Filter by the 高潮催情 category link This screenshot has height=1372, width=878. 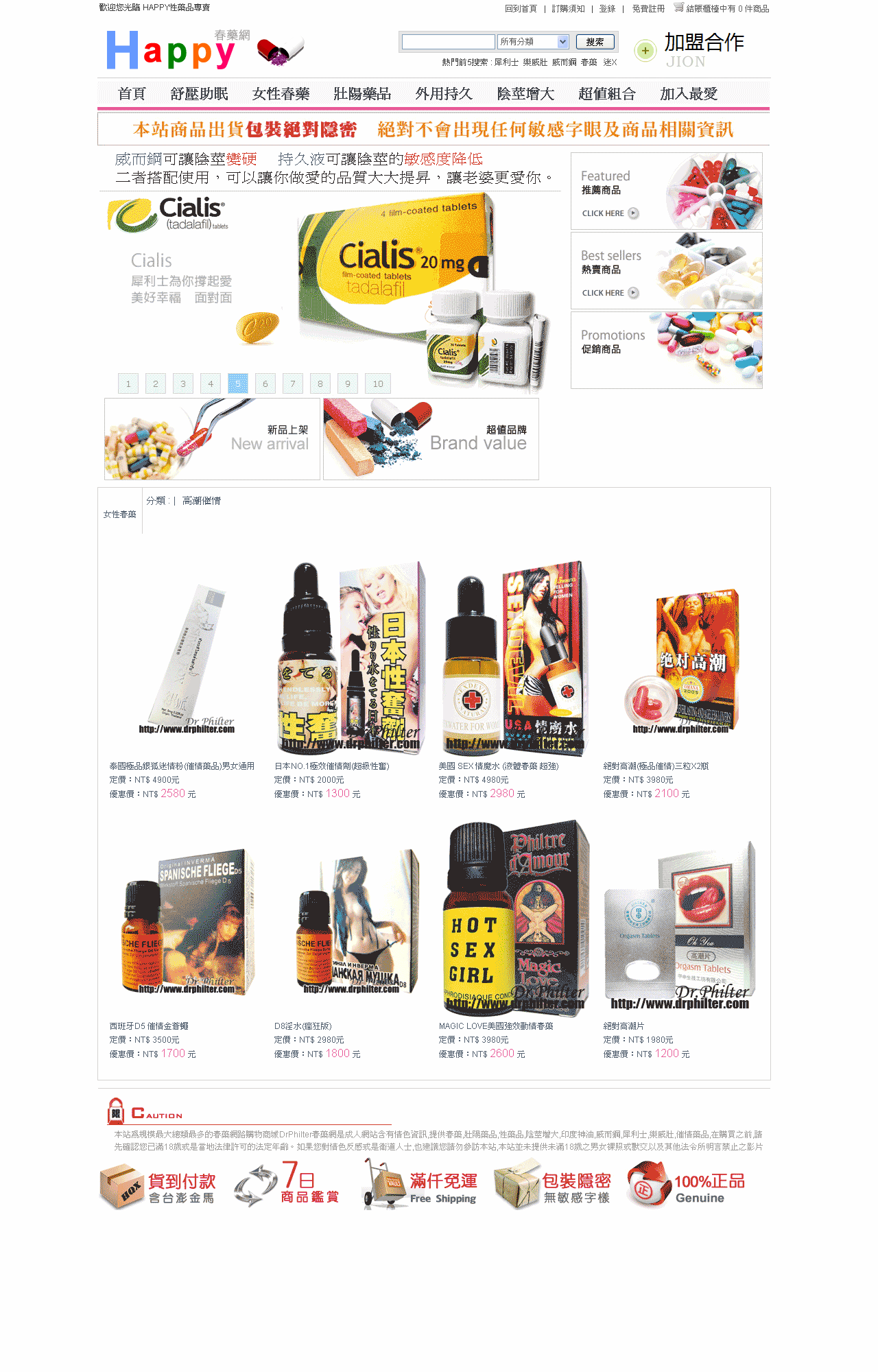pos(202,501)
